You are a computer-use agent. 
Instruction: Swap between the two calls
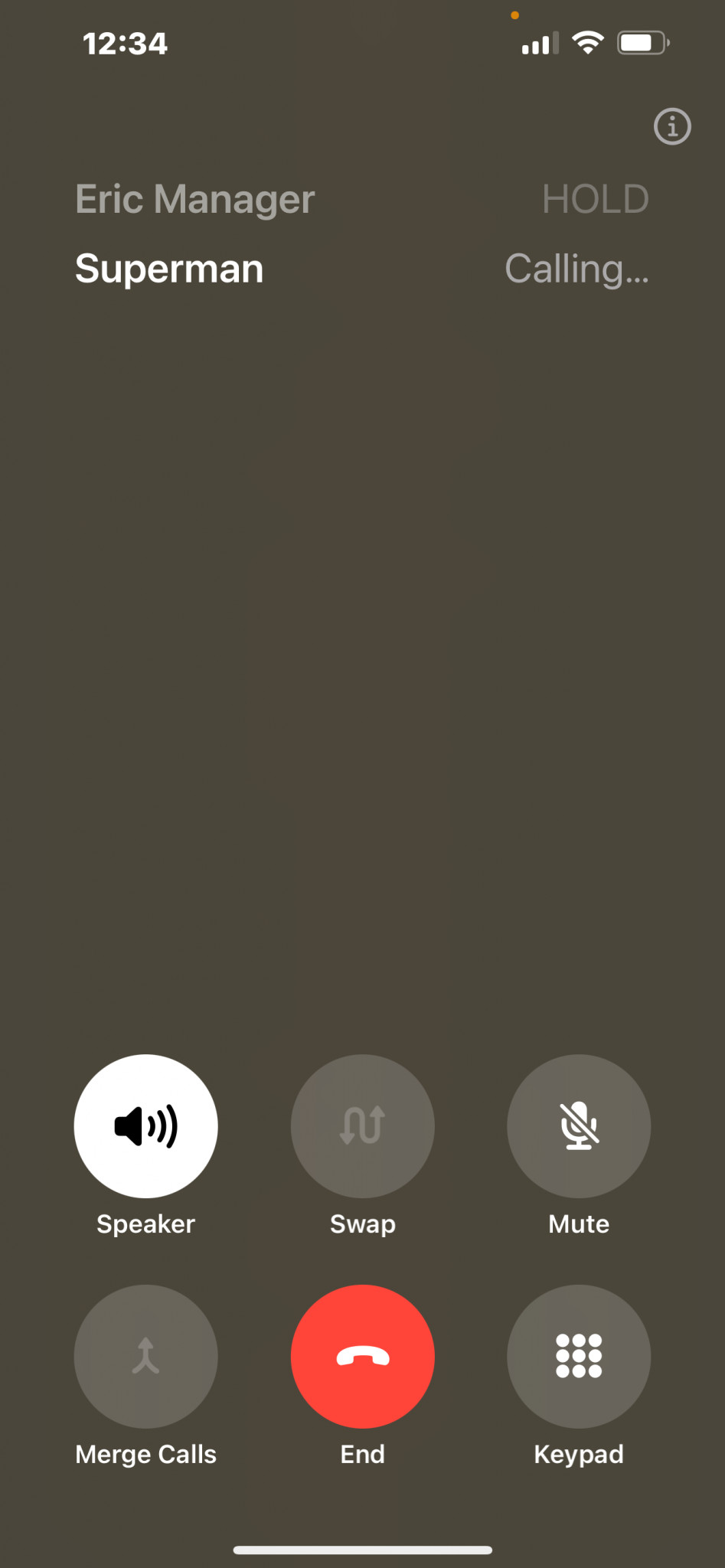point(362,1126)
